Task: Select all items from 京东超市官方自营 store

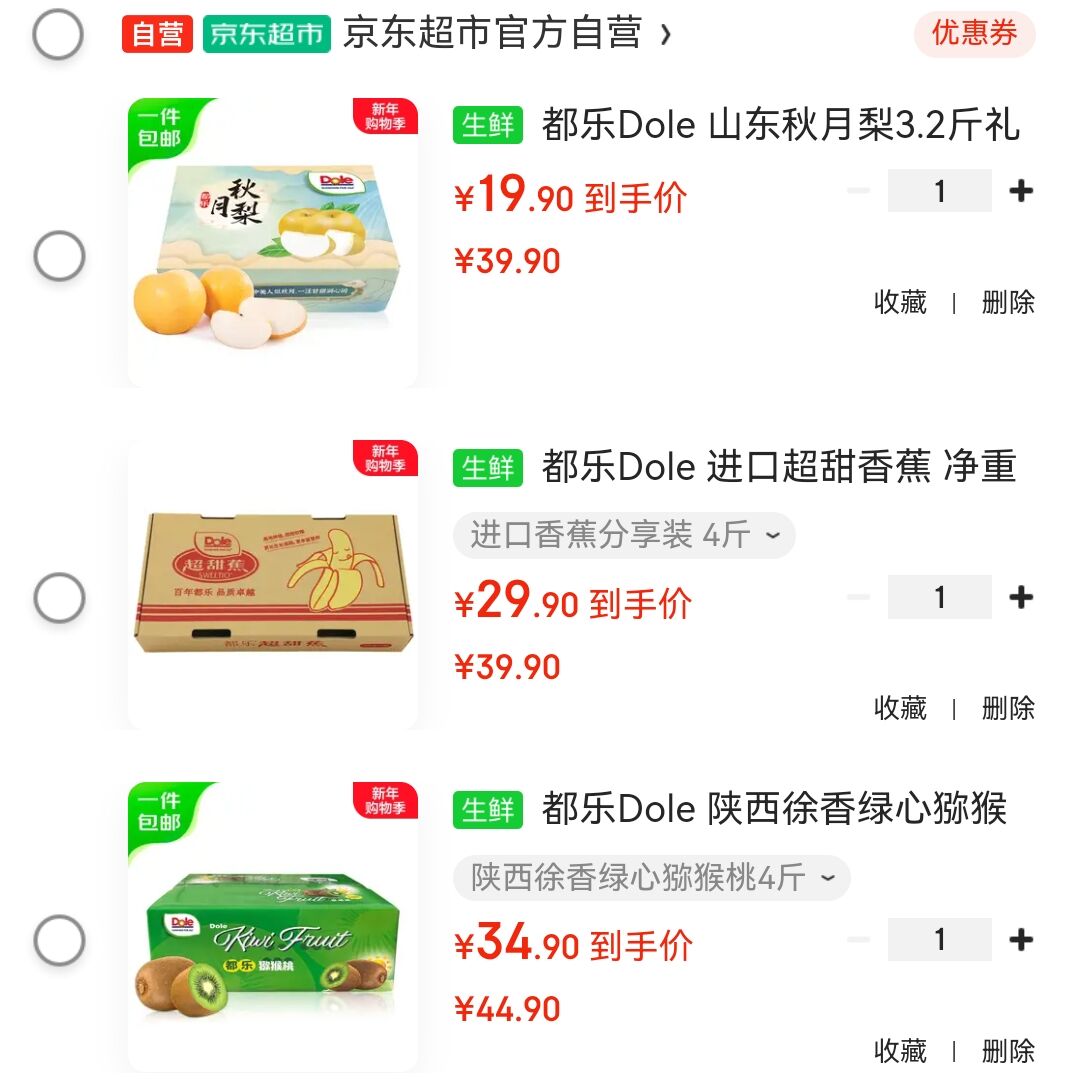Action: [58, 35]
